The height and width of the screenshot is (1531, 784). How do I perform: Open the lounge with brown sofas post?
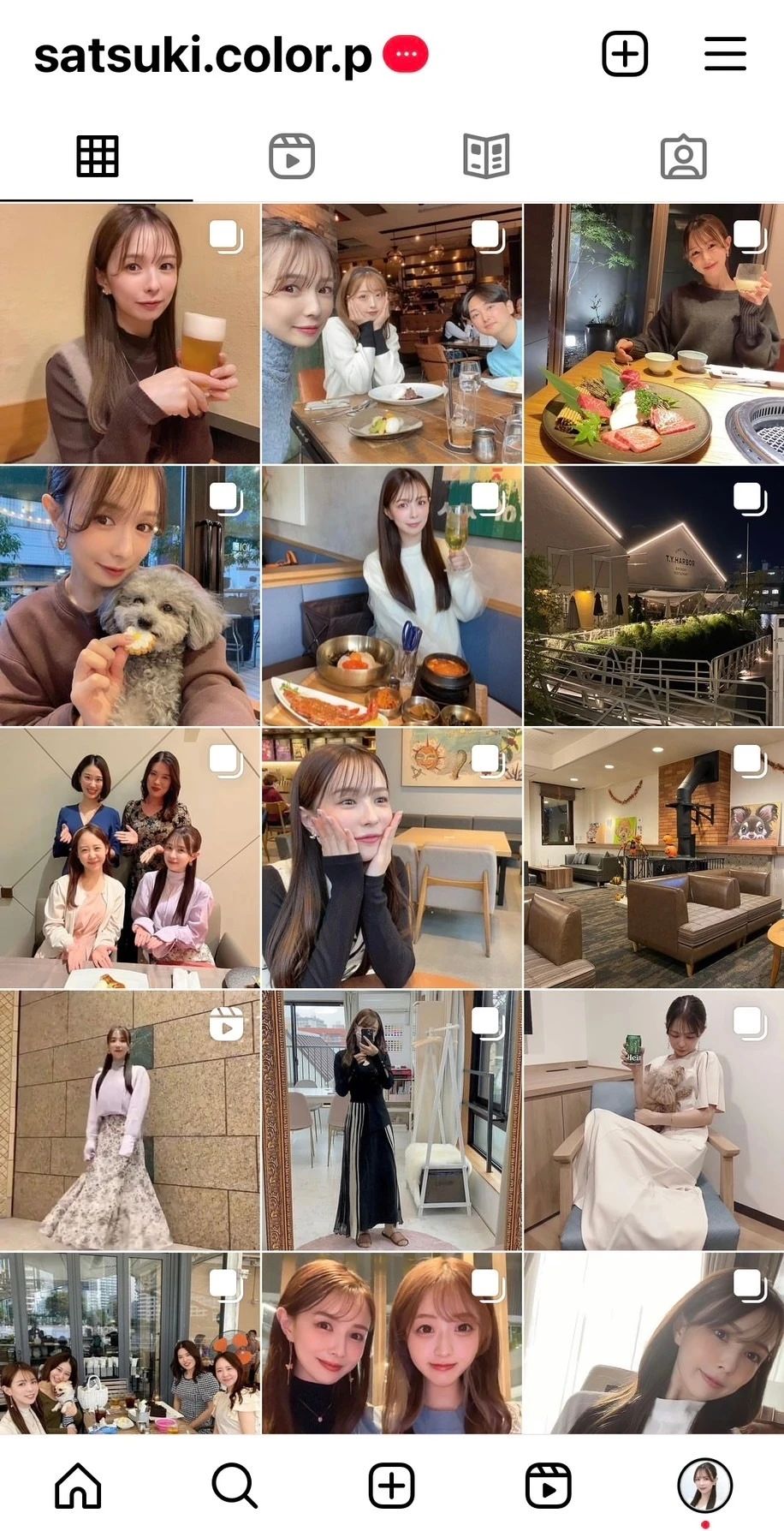tap(653, 858)
